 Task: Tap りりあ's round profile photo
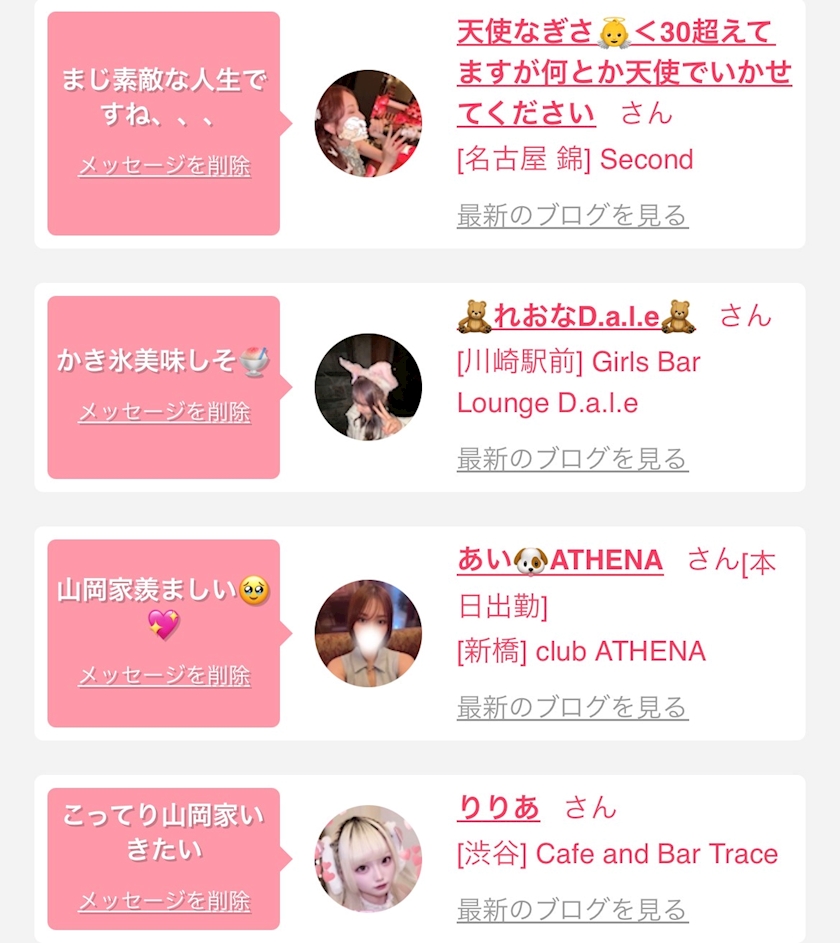[369, 858]
